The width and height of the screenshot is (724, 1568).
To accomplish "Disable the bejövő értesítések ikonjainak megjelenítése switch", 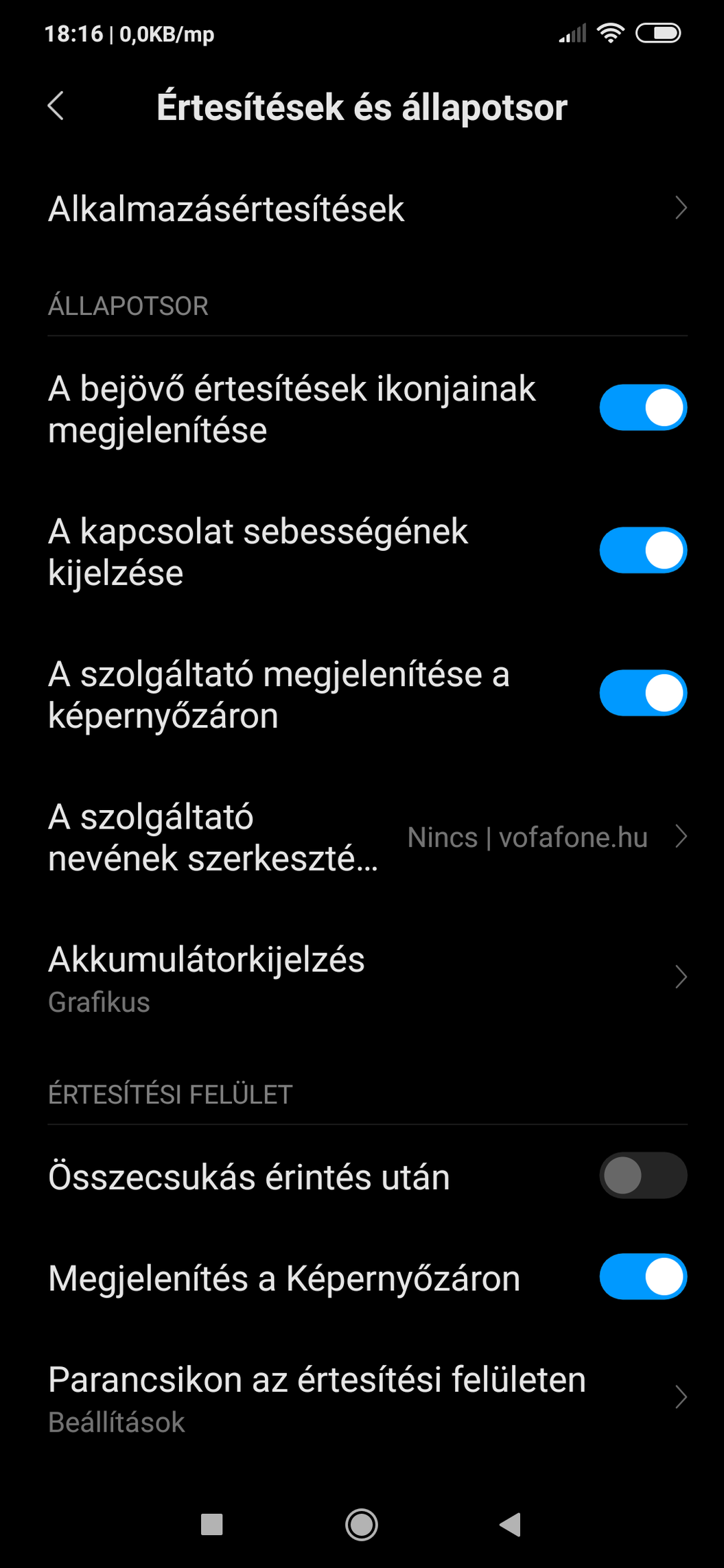I will [x=643, y=407].
